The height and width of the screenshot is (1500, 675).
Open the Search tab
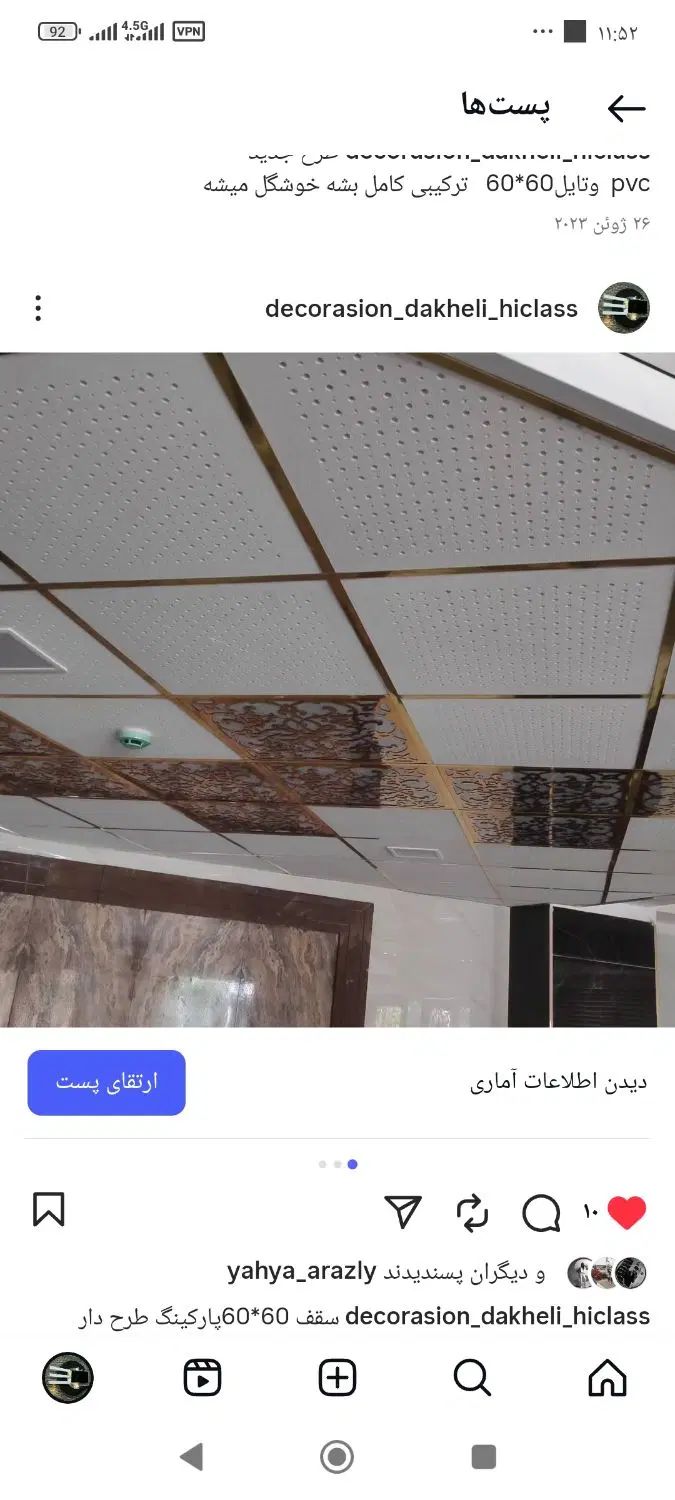click(x=472, y=1378)
